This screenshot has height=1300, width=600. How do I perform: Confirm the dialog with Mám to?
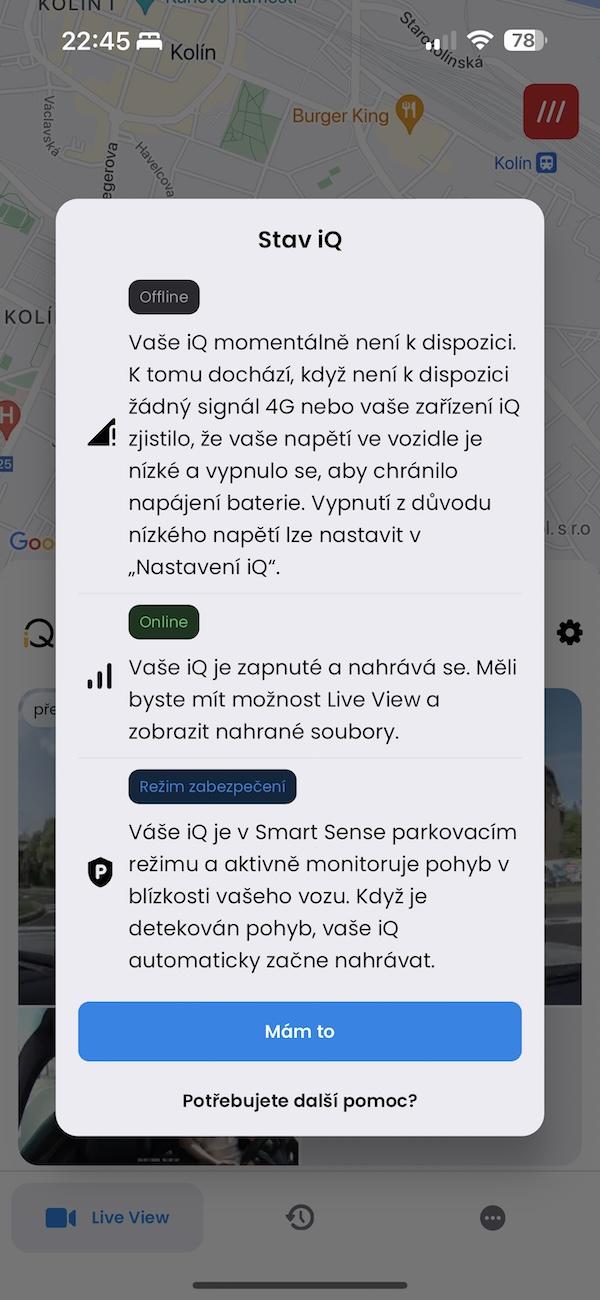click(x=300, y=1031)
